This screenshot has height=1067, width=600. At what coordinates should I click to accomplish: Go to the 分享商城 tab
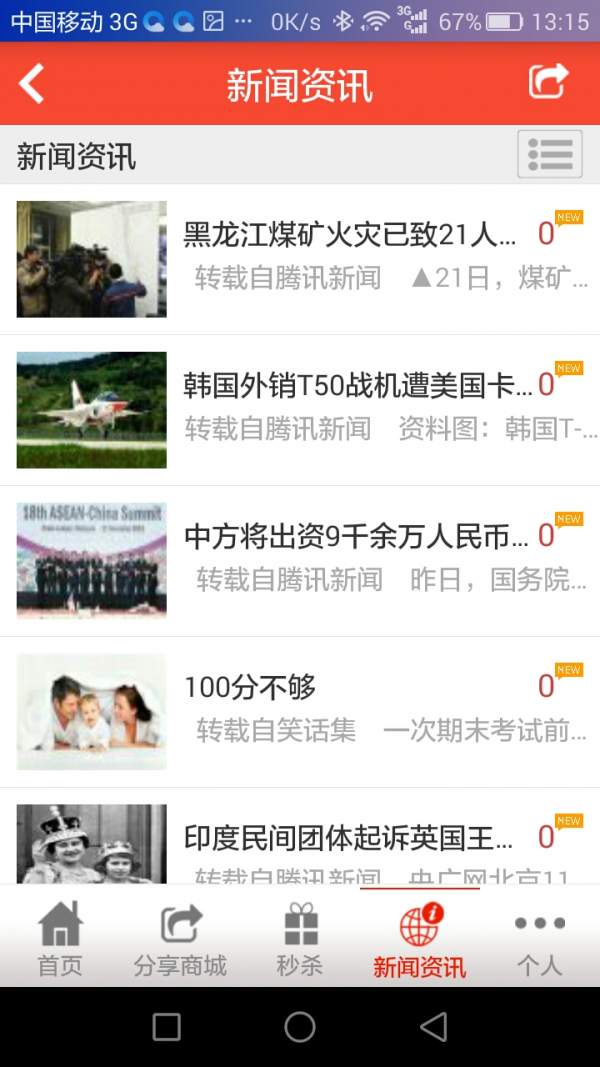180,938
